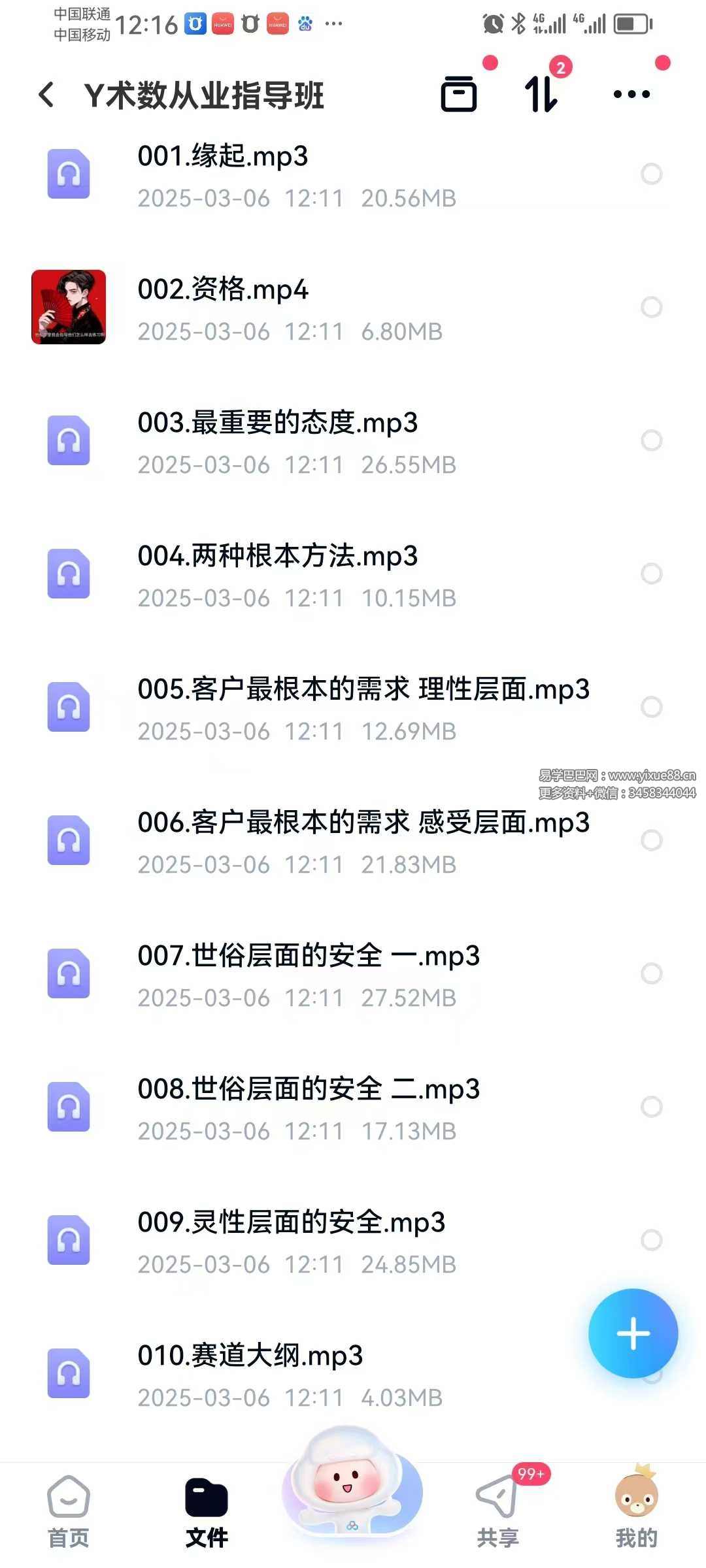
Task: Open the archive box icon in the top bar
Action: 459,94
